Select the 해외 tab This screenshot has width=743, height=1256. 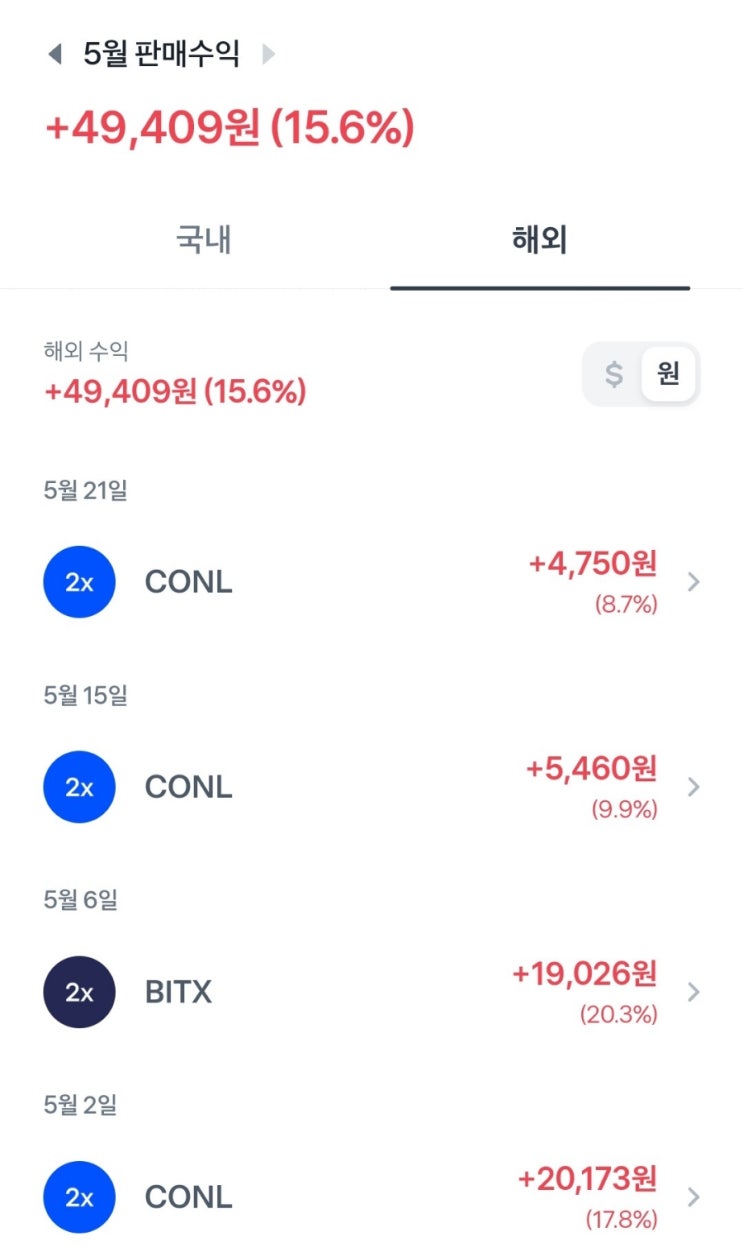pyautogui.click(x=540, y=240)
